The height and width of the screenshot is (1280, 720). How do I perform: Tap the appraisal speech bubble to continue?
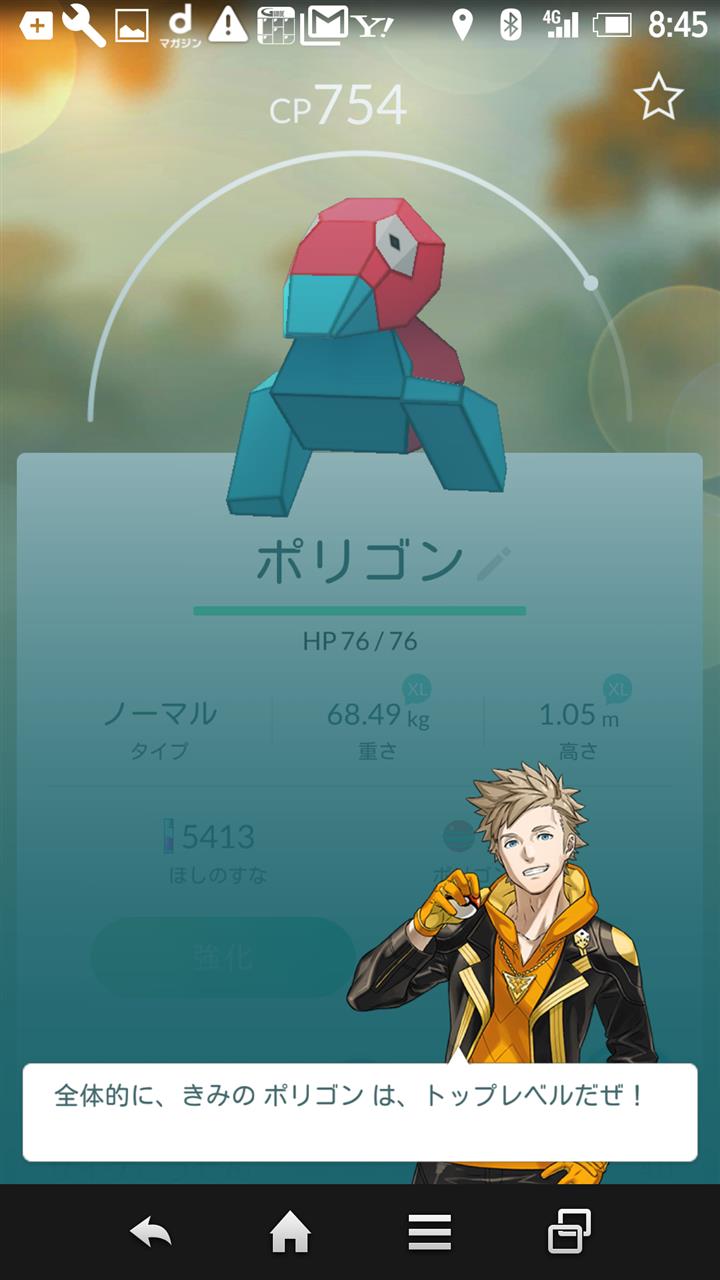(360, 1112)
